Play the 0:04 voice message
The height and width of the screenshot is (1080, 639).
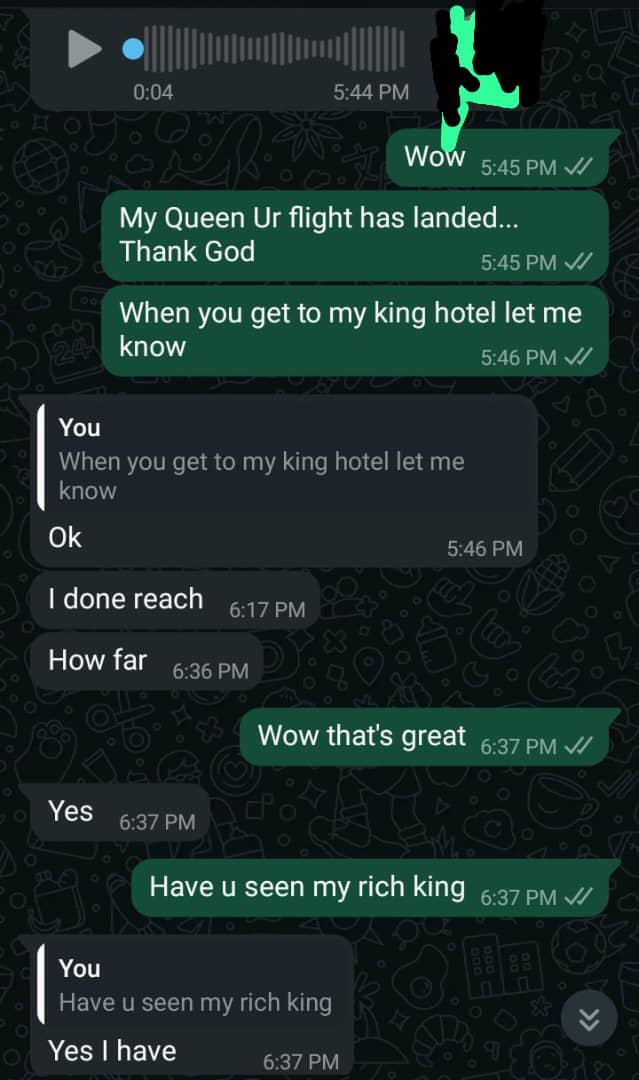pos(84,49)
